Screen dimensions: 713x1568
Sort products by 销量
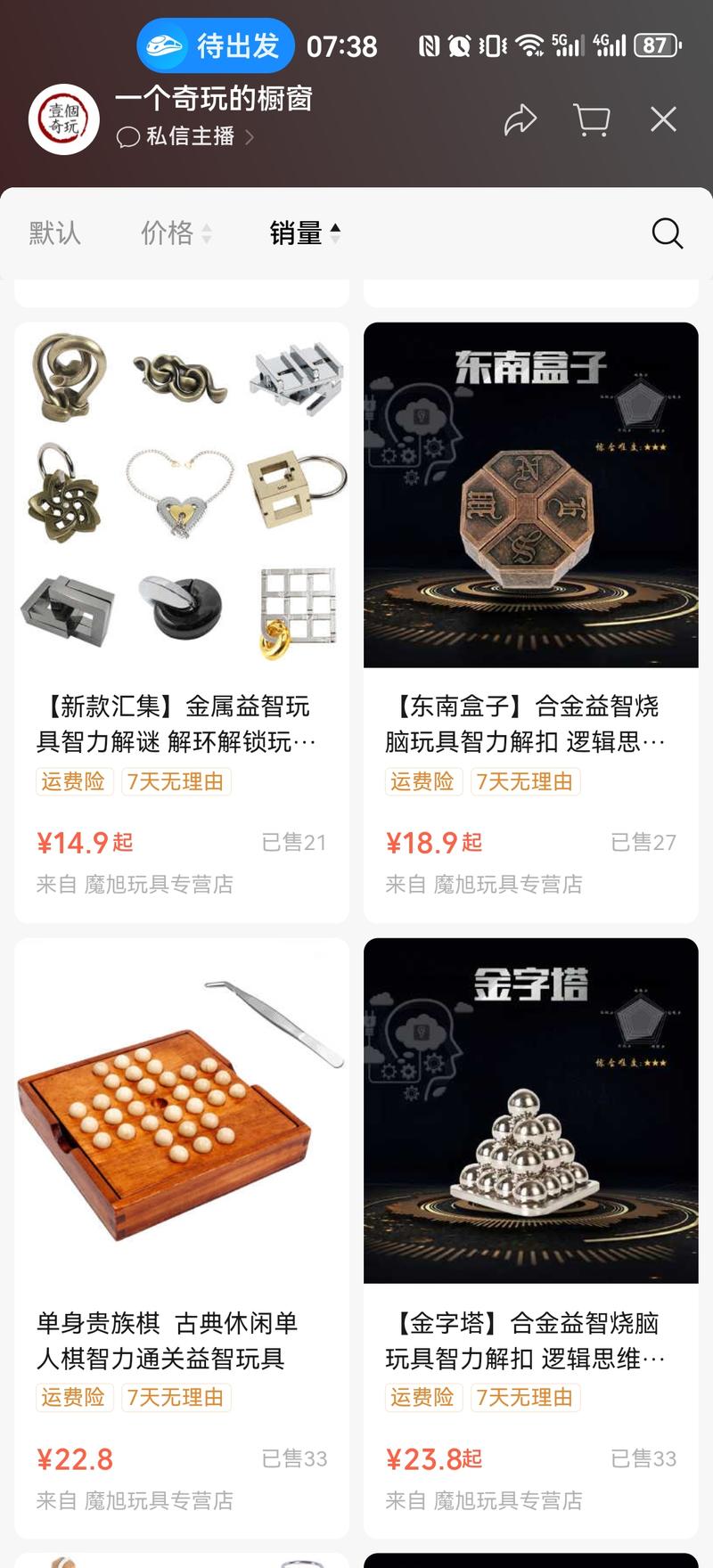304,233
